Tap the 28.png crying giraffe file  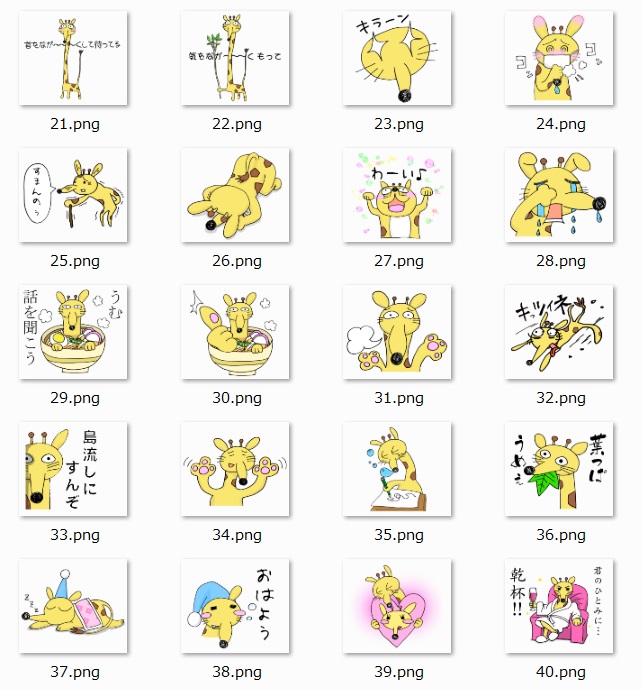coord(559,195)
